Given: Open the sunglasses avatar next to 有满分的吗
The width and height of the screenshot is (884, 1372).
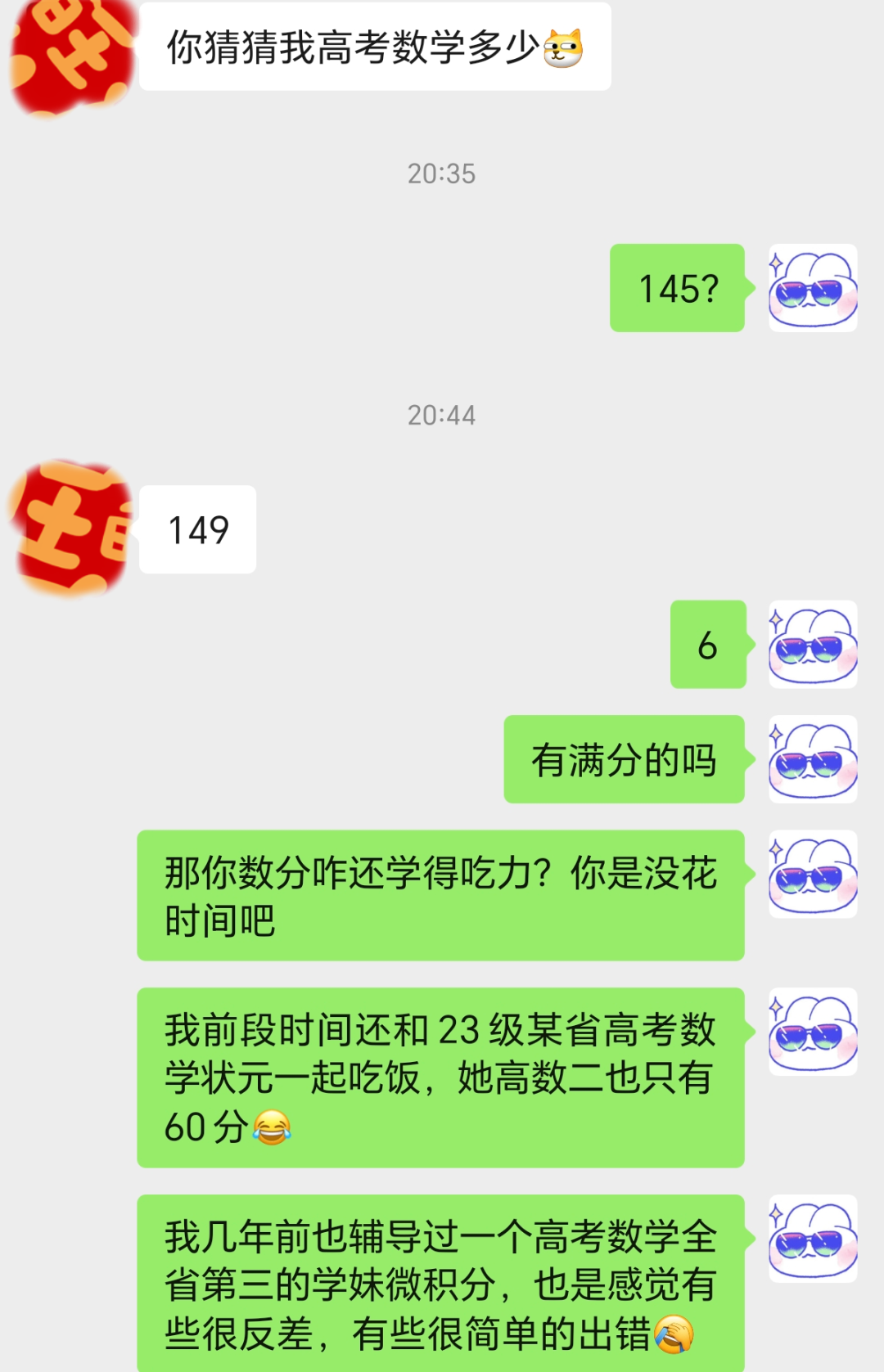Looking at the screenshot, I should click(813, 759).
